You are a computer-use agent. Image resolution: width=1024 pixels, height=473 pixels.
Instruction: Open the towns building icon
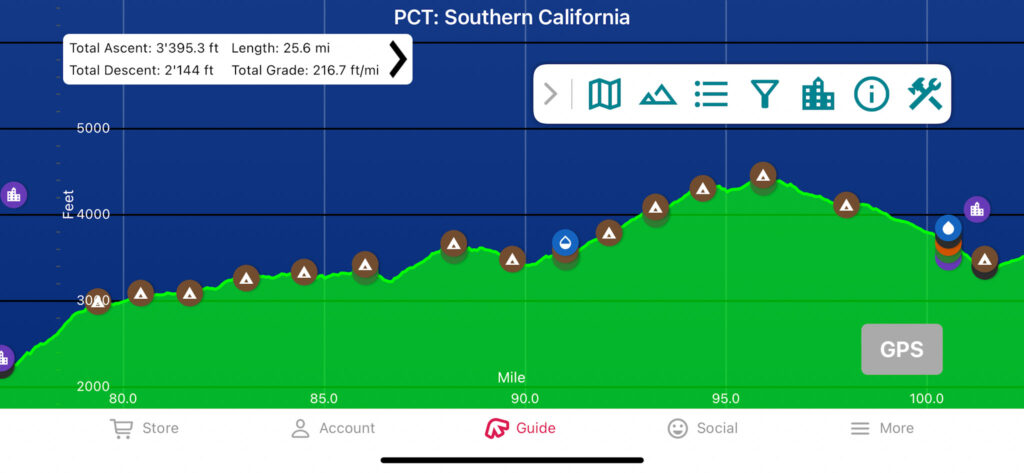pos(818,95)
